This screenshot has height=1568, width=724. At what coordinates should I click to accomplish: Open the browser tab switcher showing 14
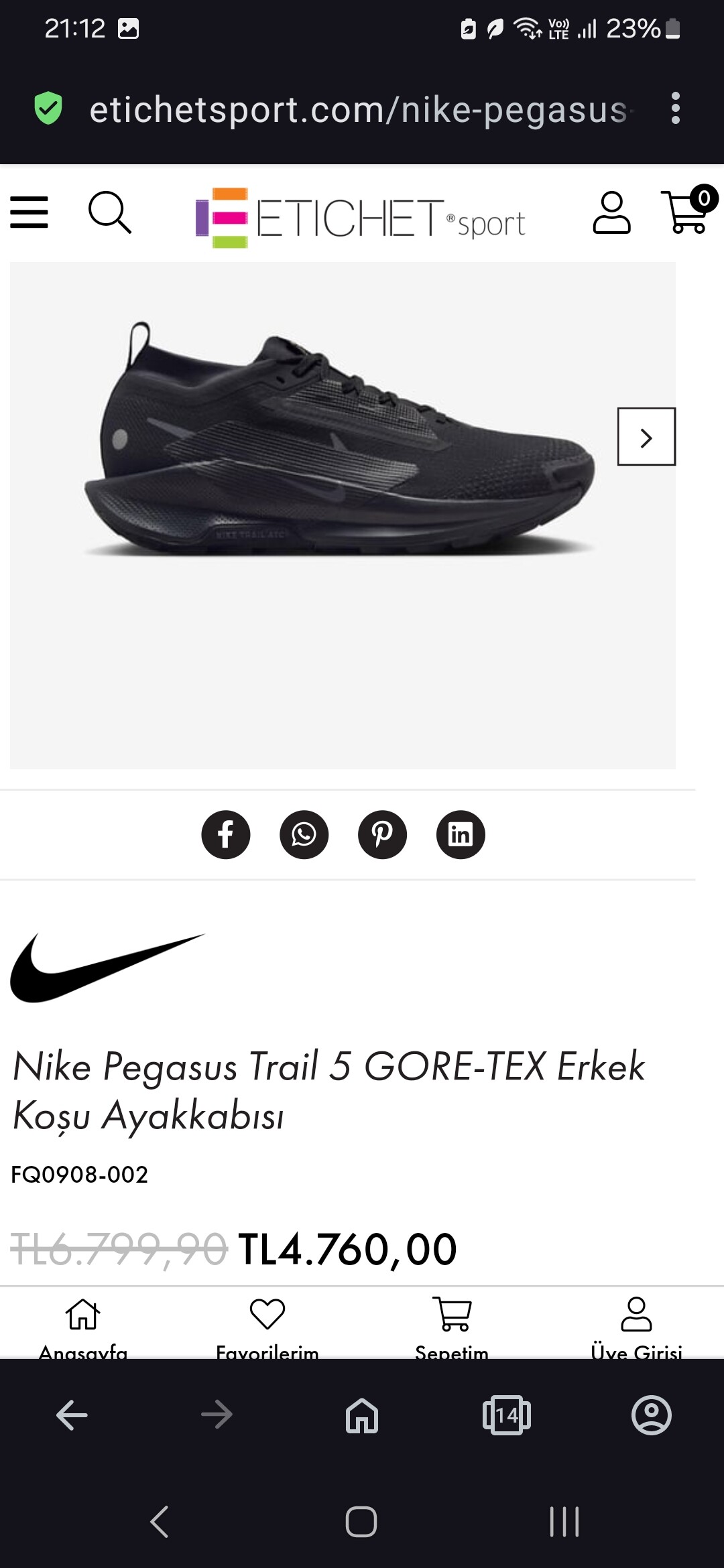[x=507, y=1415]
